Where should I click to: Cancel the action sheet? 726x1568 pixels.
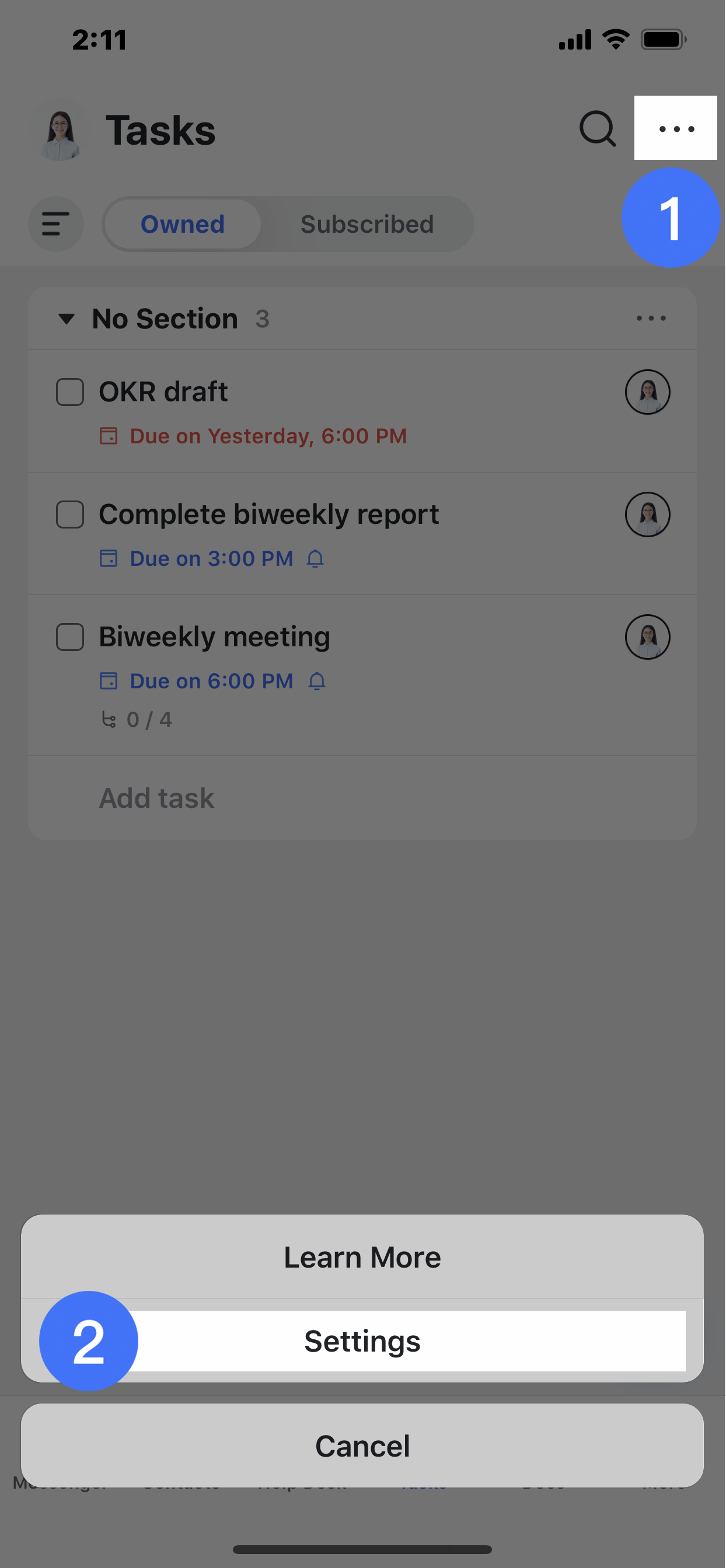pyautogui.click(x=363, y=1445)
